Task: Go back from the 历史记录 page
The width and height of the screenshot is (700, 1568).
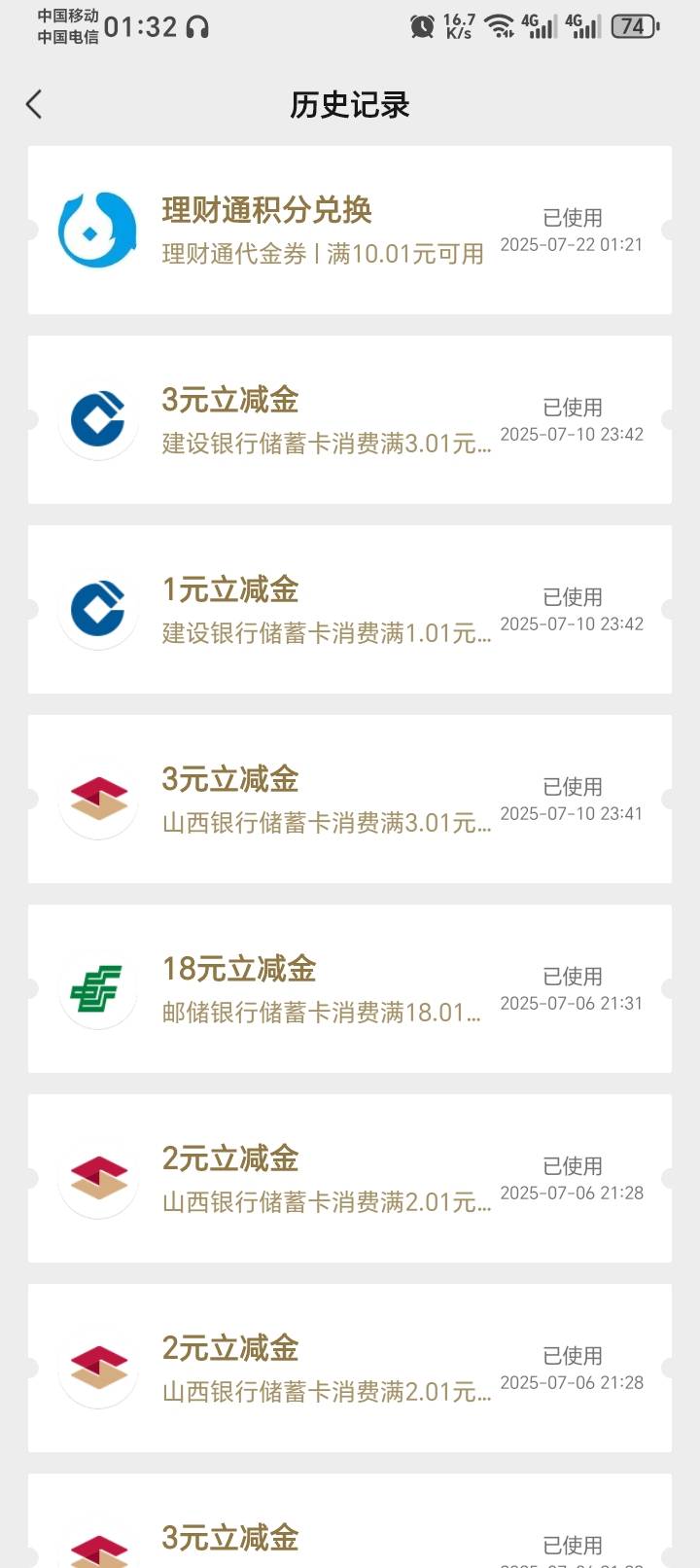Action: 34,104
